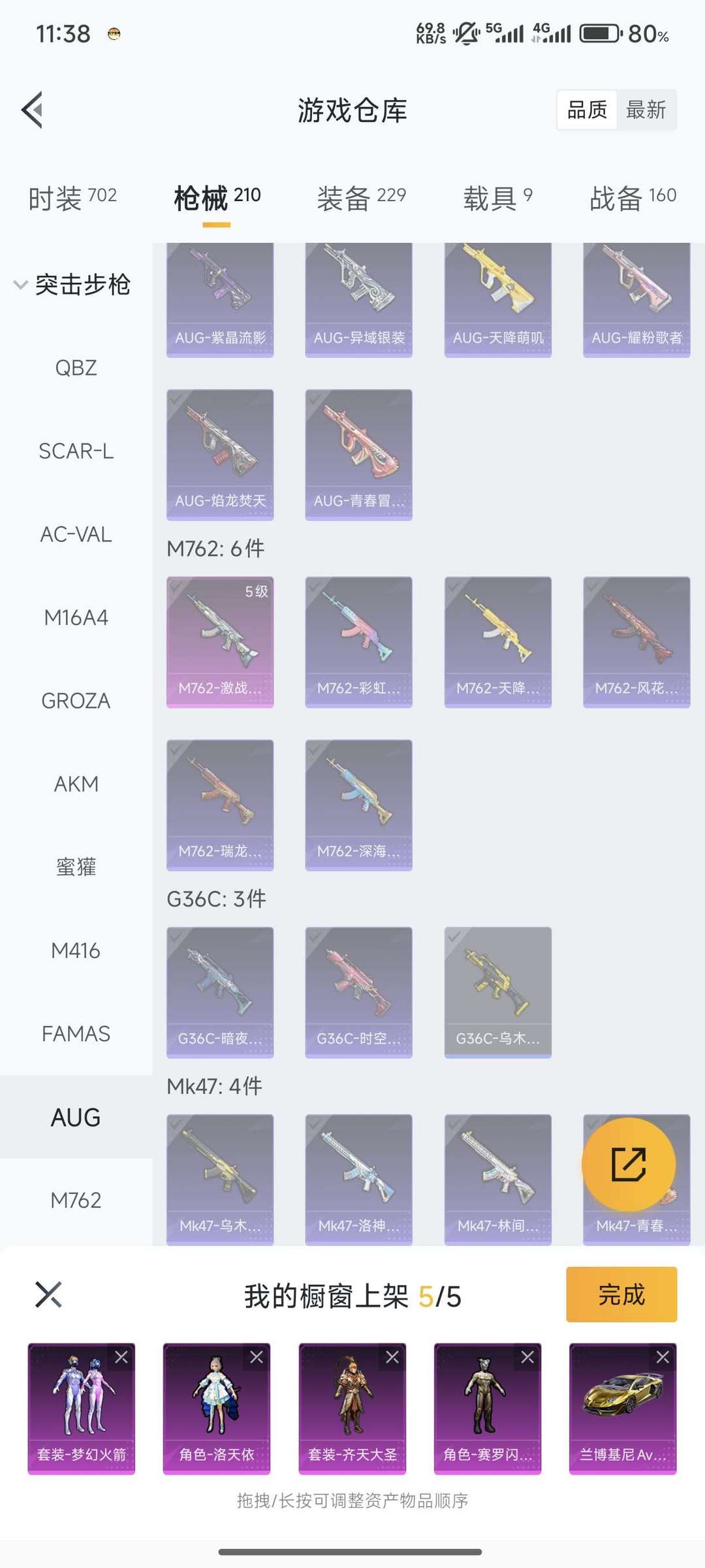Switch sorting to 最新
The width and height of the screenshot is (705, 1568).
coord(646,110)
